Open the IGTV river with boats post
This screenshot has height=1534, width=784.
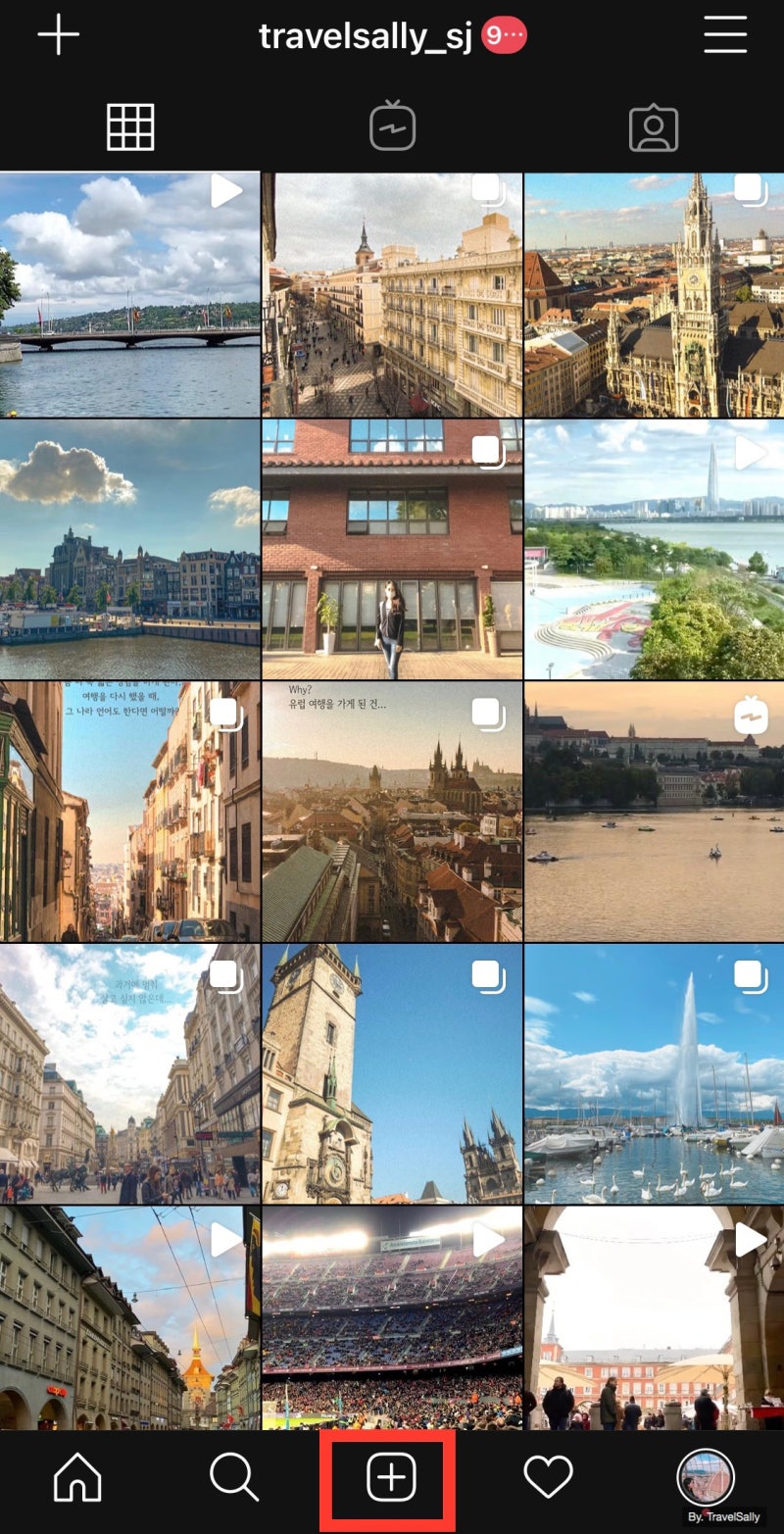[x=654, y=812]
